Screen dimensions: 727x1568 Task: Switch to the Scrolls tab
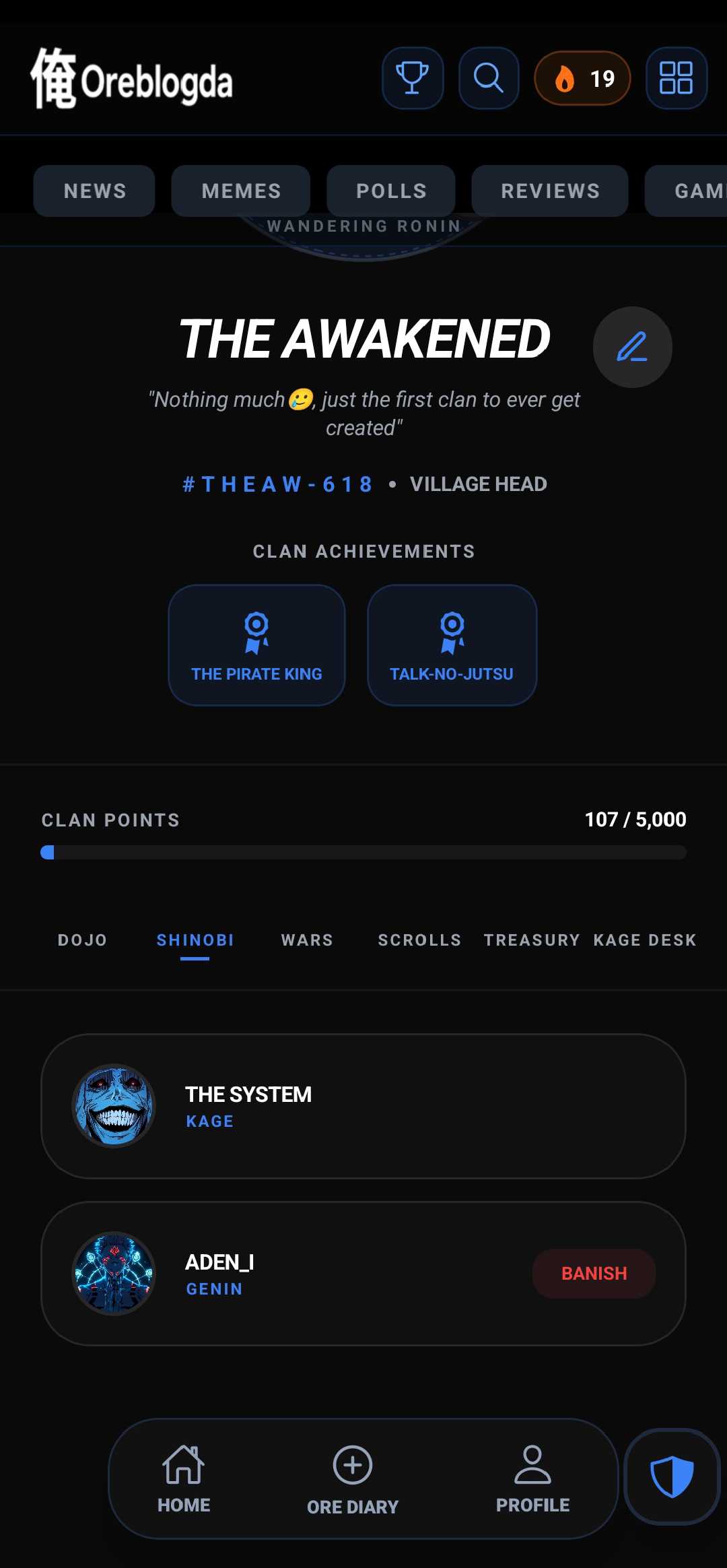tap(419, 940)
